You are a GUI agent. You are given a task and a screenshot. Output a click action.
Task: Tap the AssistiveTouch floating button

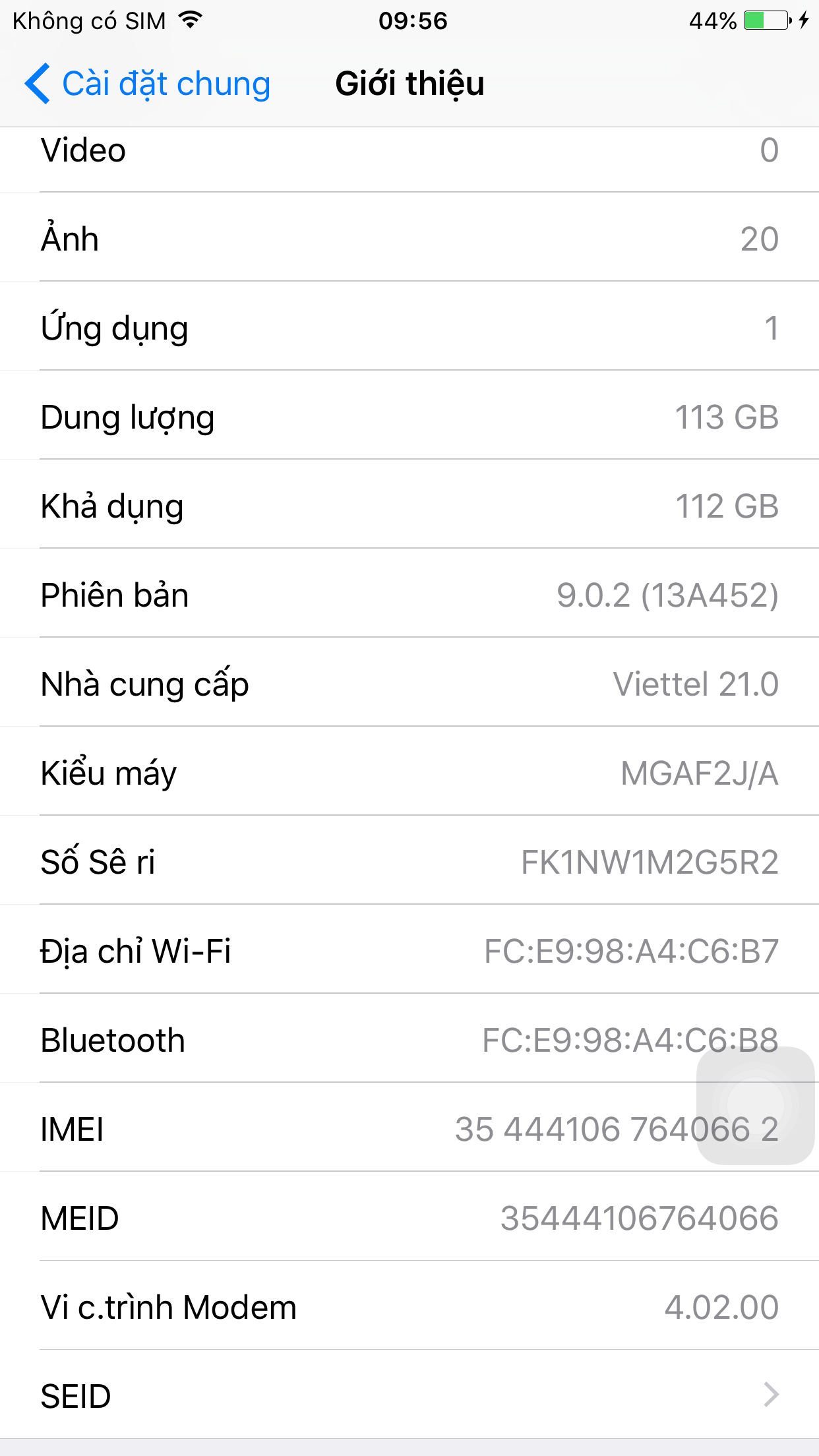pyautogui.click(x=756, y=1106)
